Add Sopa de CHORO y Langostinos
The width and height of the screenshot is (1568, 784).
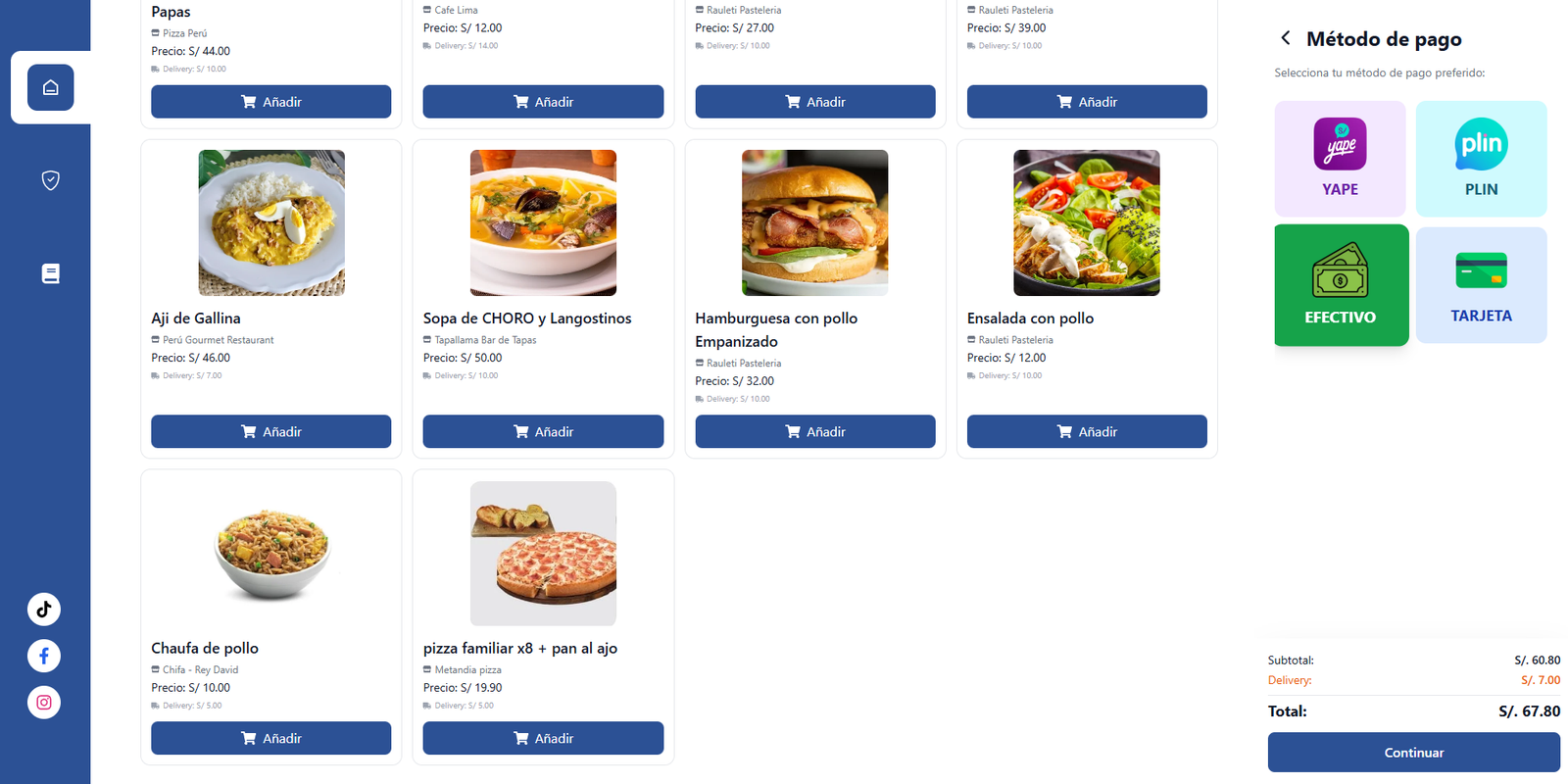tap(543, 431)
